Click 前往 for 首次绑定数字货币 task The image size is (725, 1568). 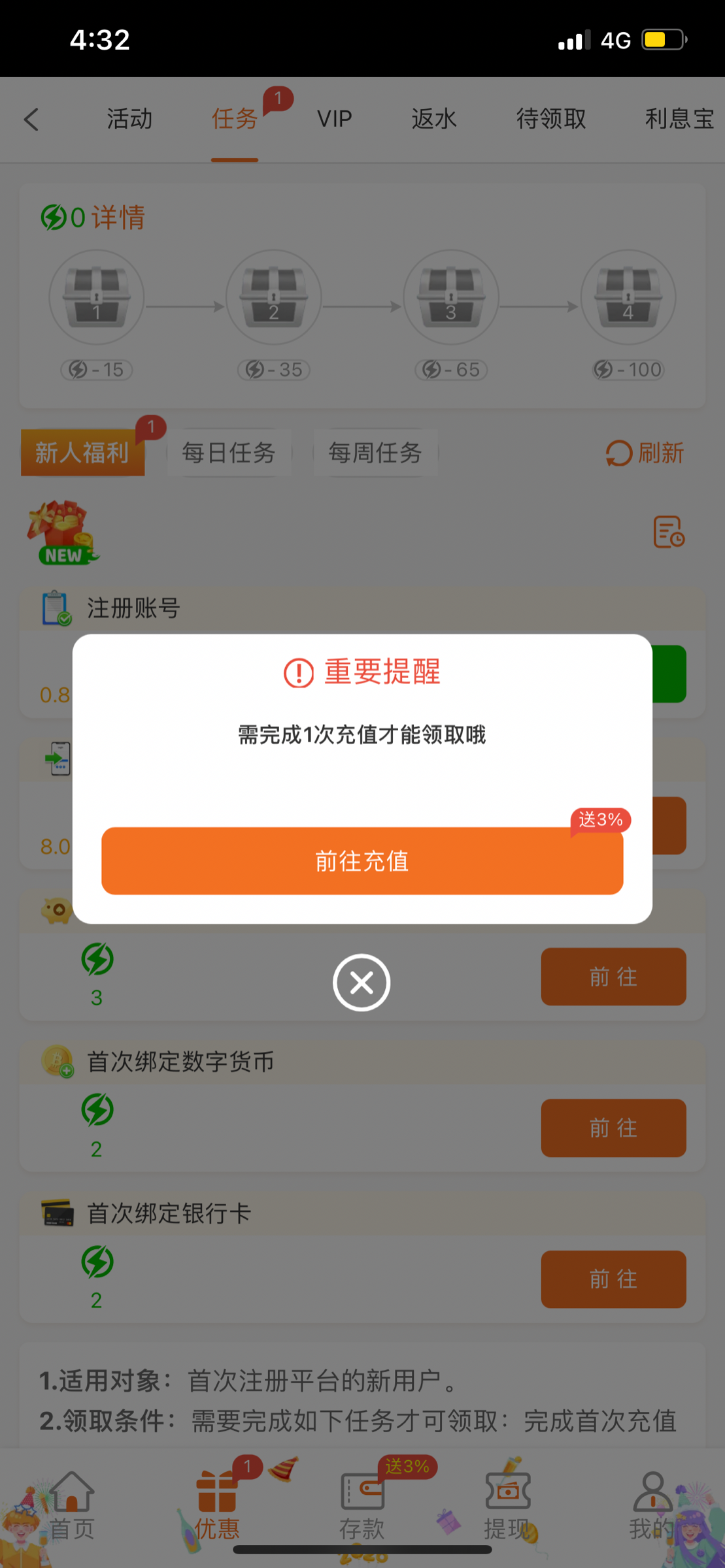point(613,1128)
